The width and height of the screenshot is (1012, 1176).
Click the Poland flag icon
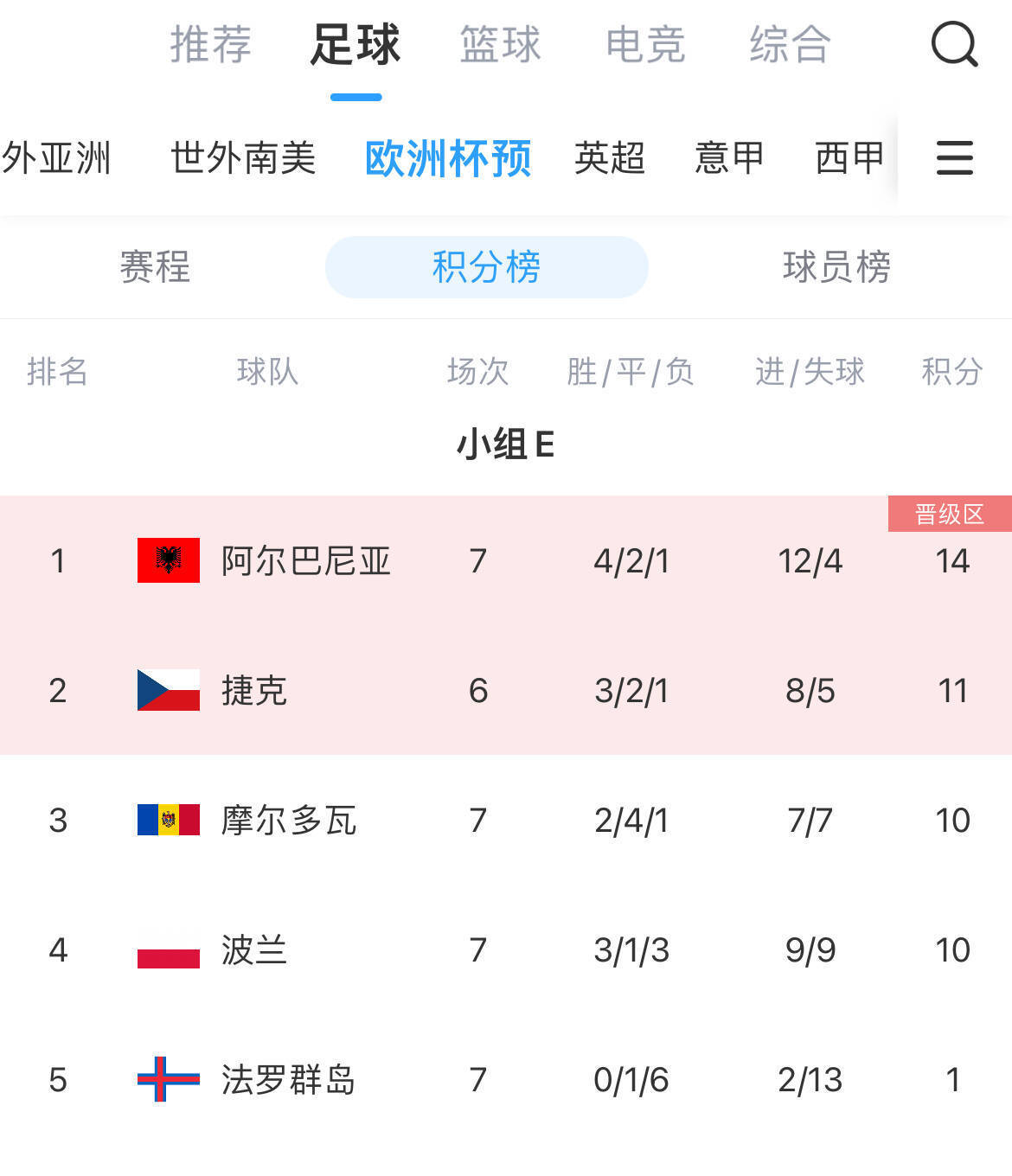click(168, 949)
